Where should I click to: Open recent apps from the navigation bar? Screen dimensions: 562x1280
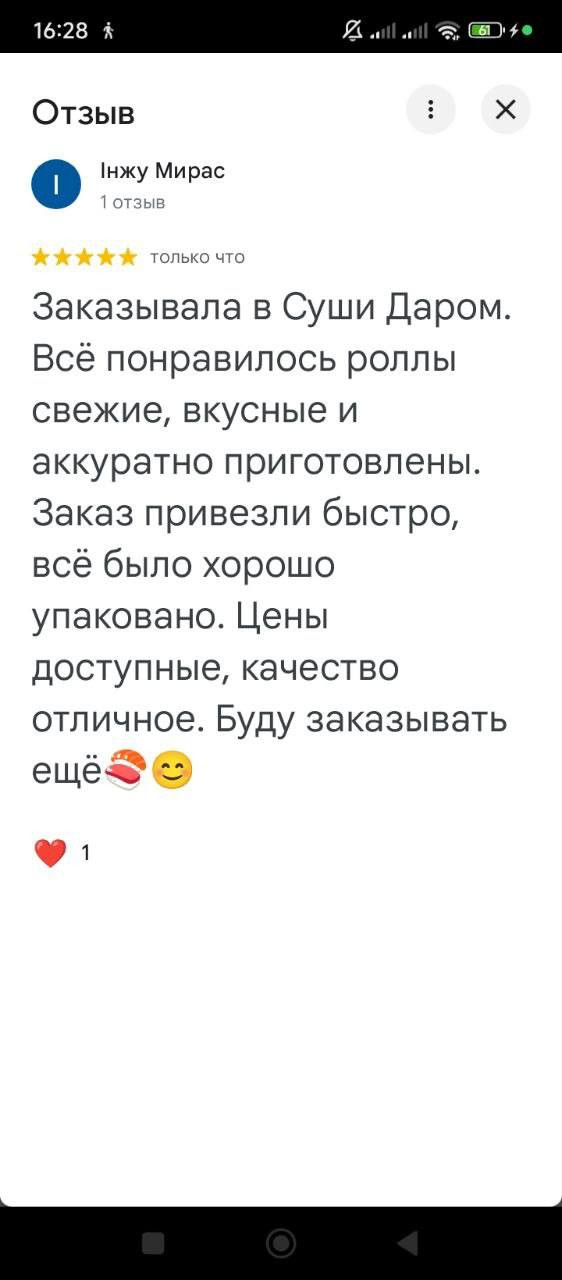click(x=153, y=1243)
